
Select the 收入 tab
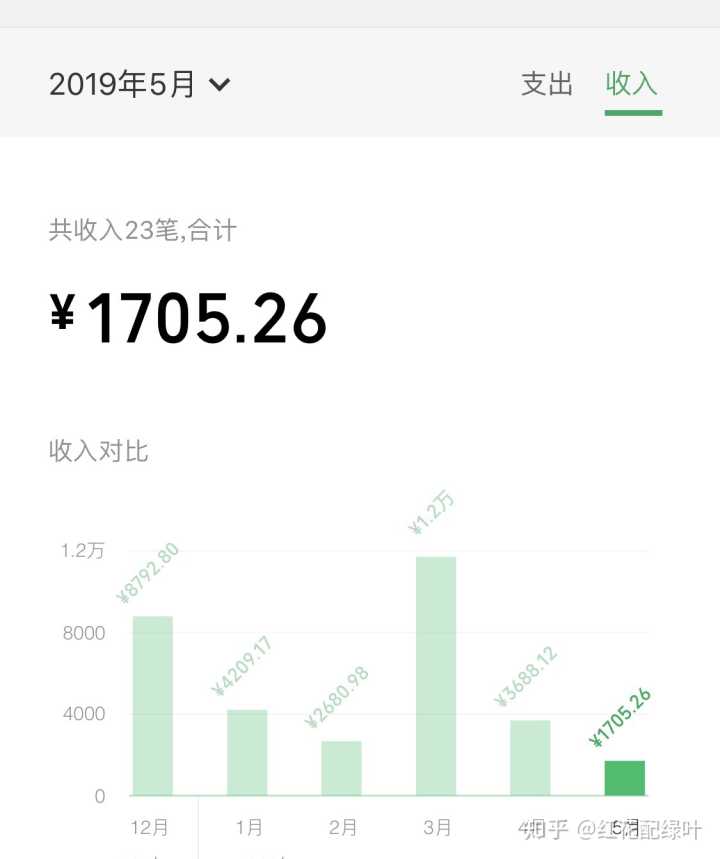click(x=632, y=85)
